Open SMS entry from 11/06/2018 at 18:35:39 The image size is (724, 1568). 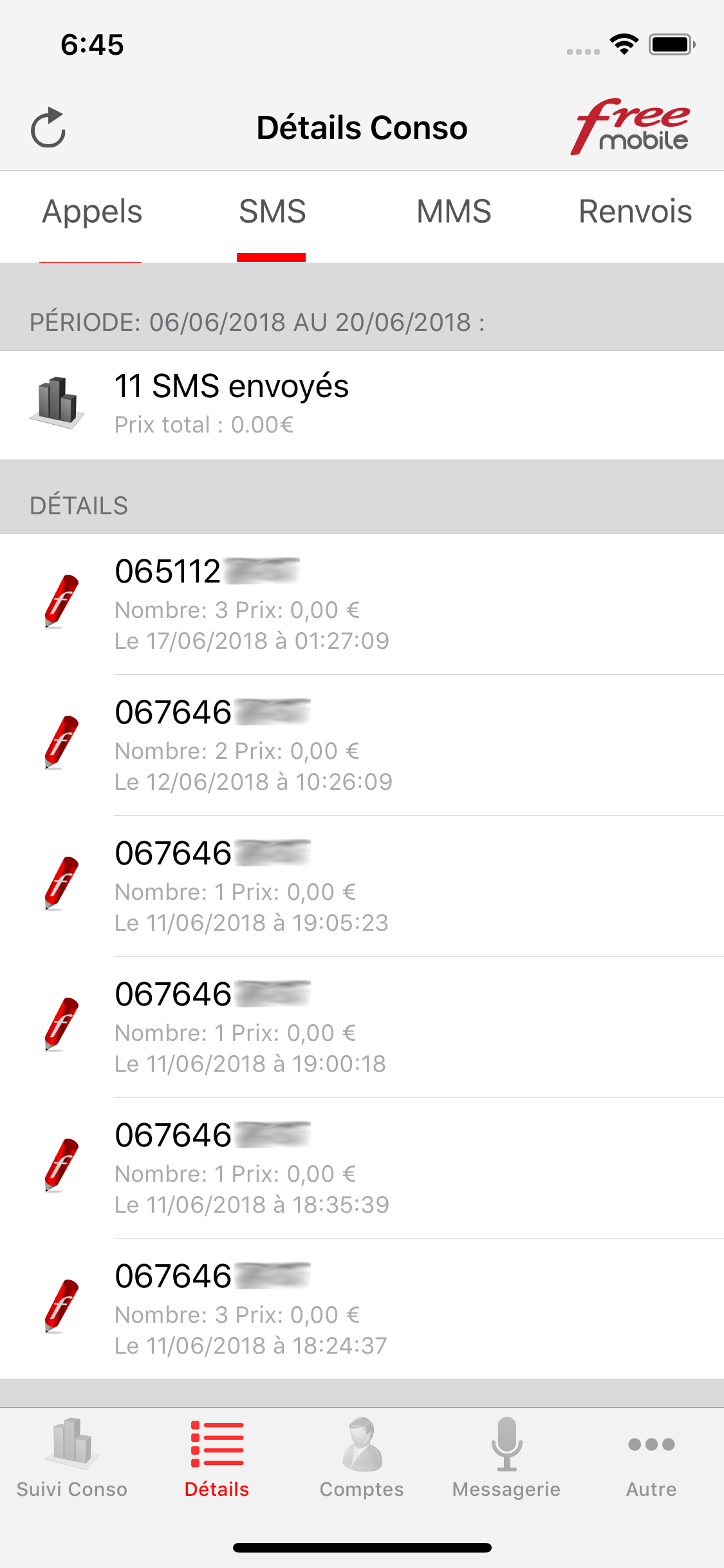[362, 1168]
